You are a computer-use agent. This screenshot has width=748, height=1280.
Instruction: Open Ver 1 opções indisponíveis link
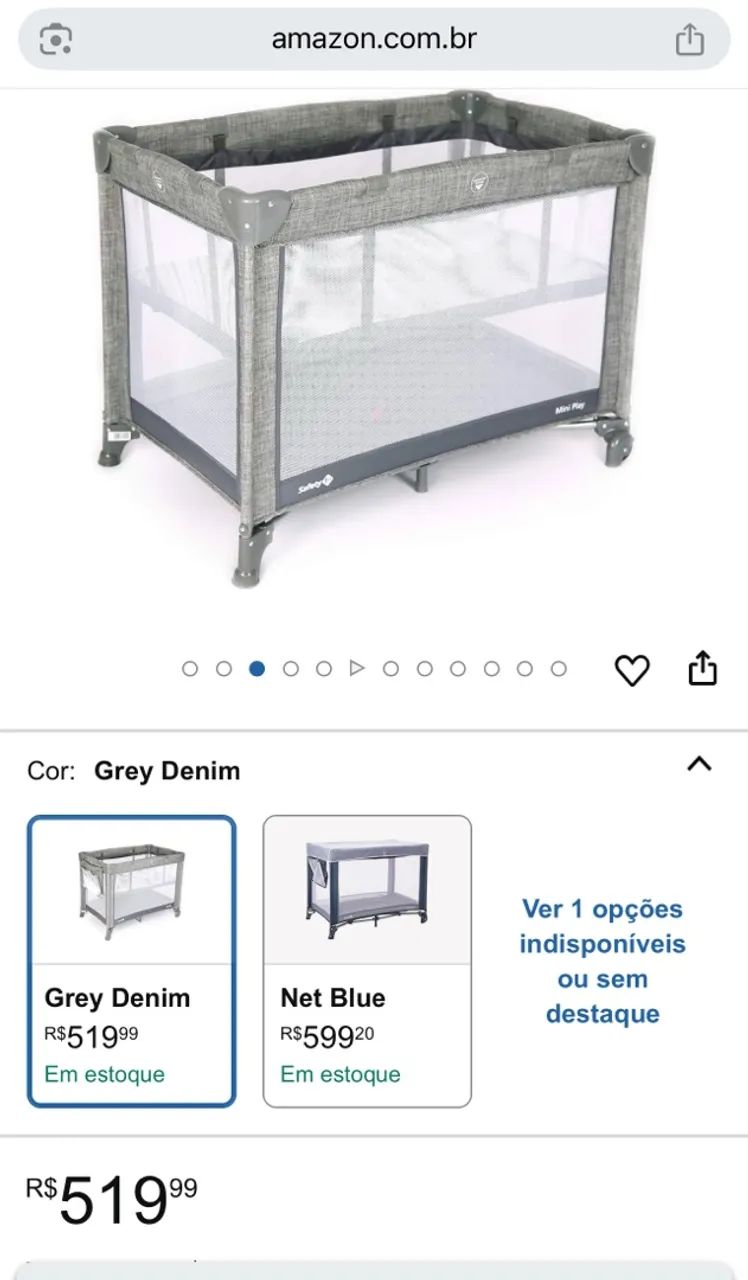pos(602,961)
